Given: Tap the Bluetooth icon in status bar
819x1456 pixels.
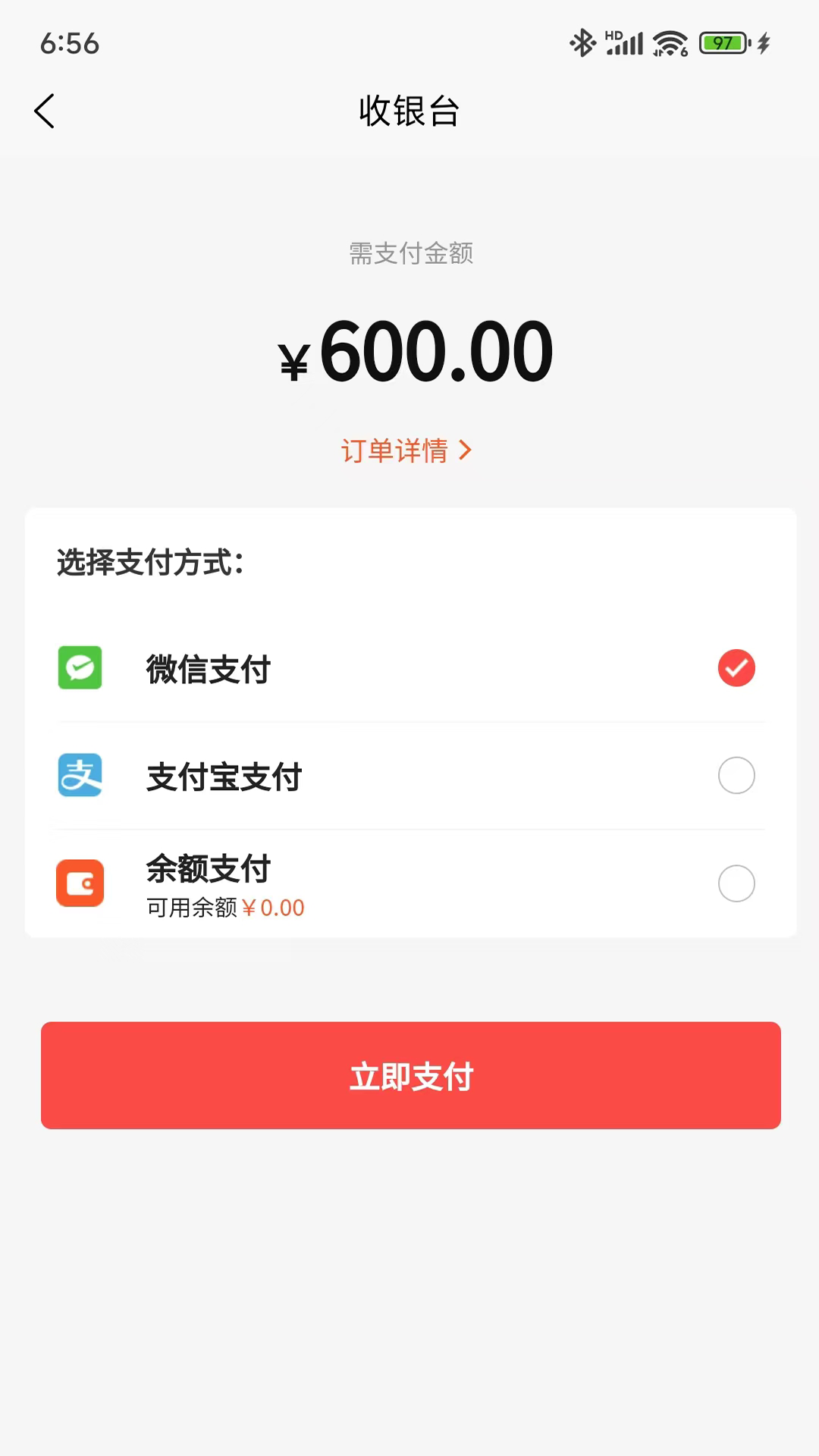Looking at the screenshot, I should 581,43.
